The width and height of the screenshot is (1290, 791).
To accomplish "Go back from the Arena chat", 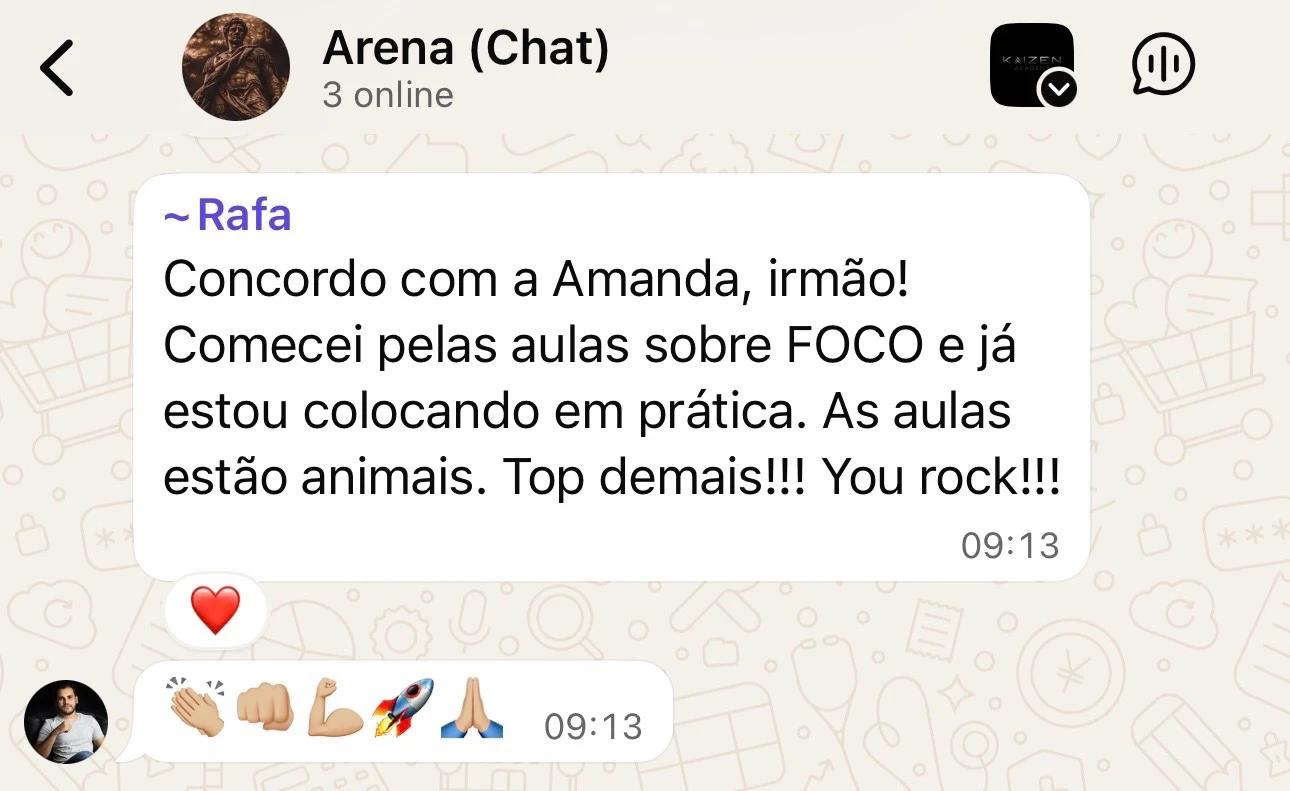I will coord(57,68).
